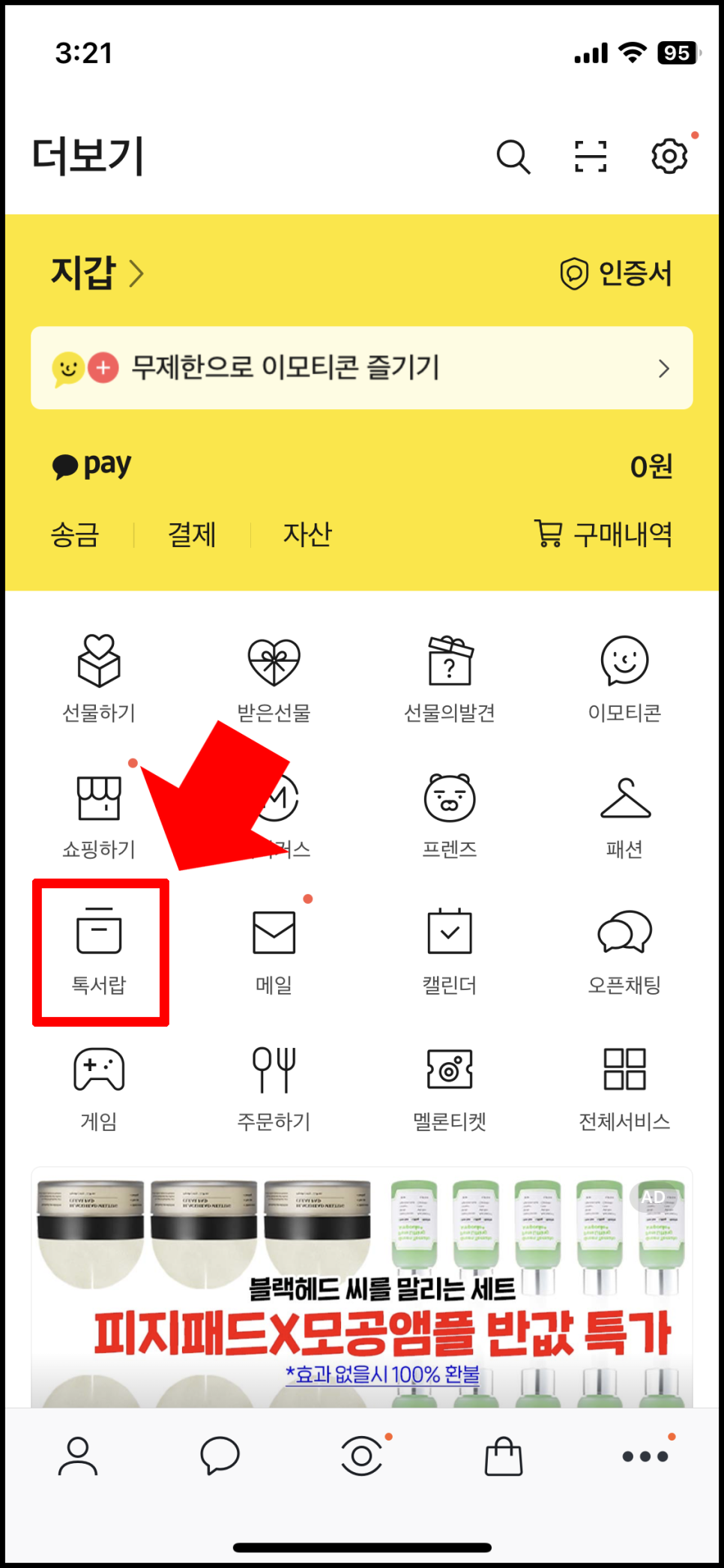Open the QR code scanner
Screen dimensions: 724x1568
click(591, 157)
